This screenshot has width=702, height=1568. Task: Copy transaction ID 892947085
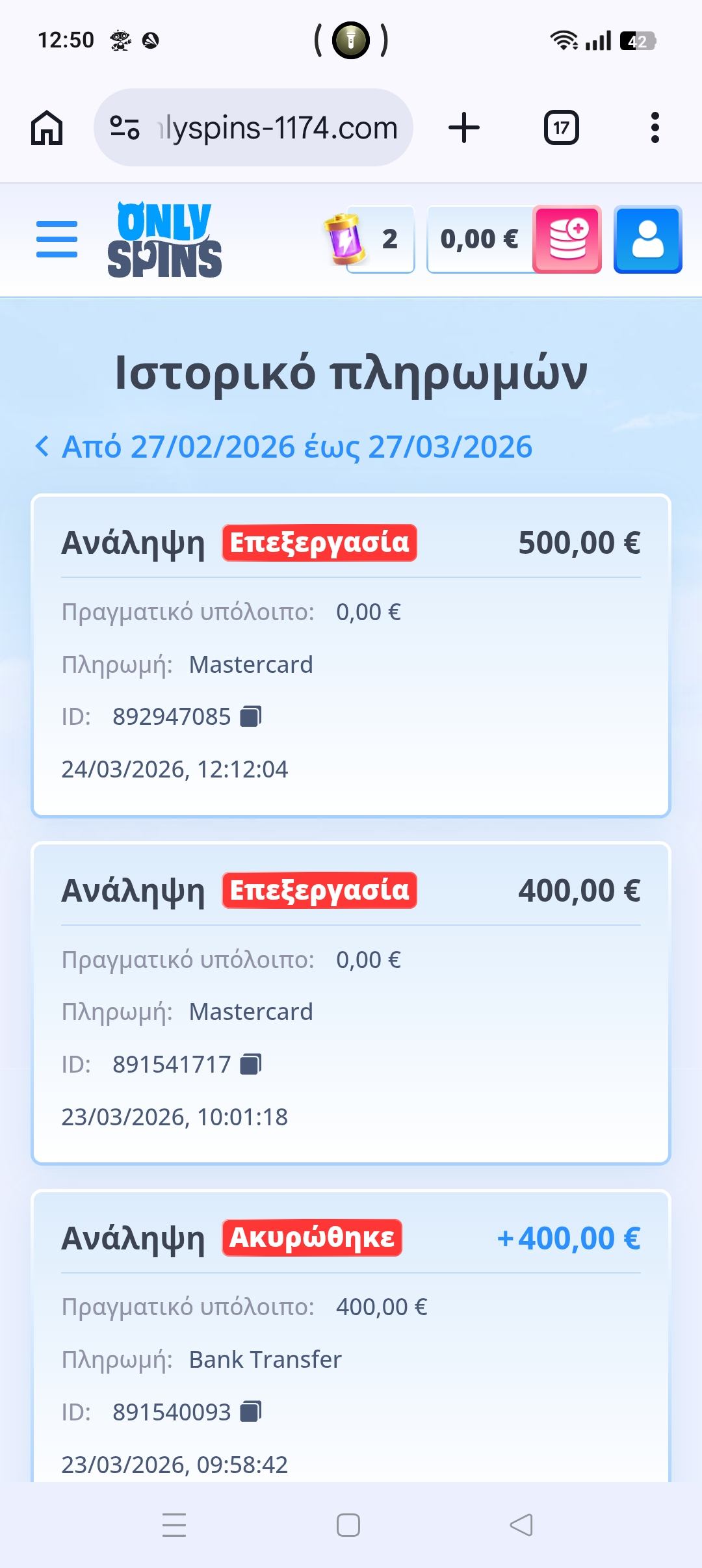(251, 716)
